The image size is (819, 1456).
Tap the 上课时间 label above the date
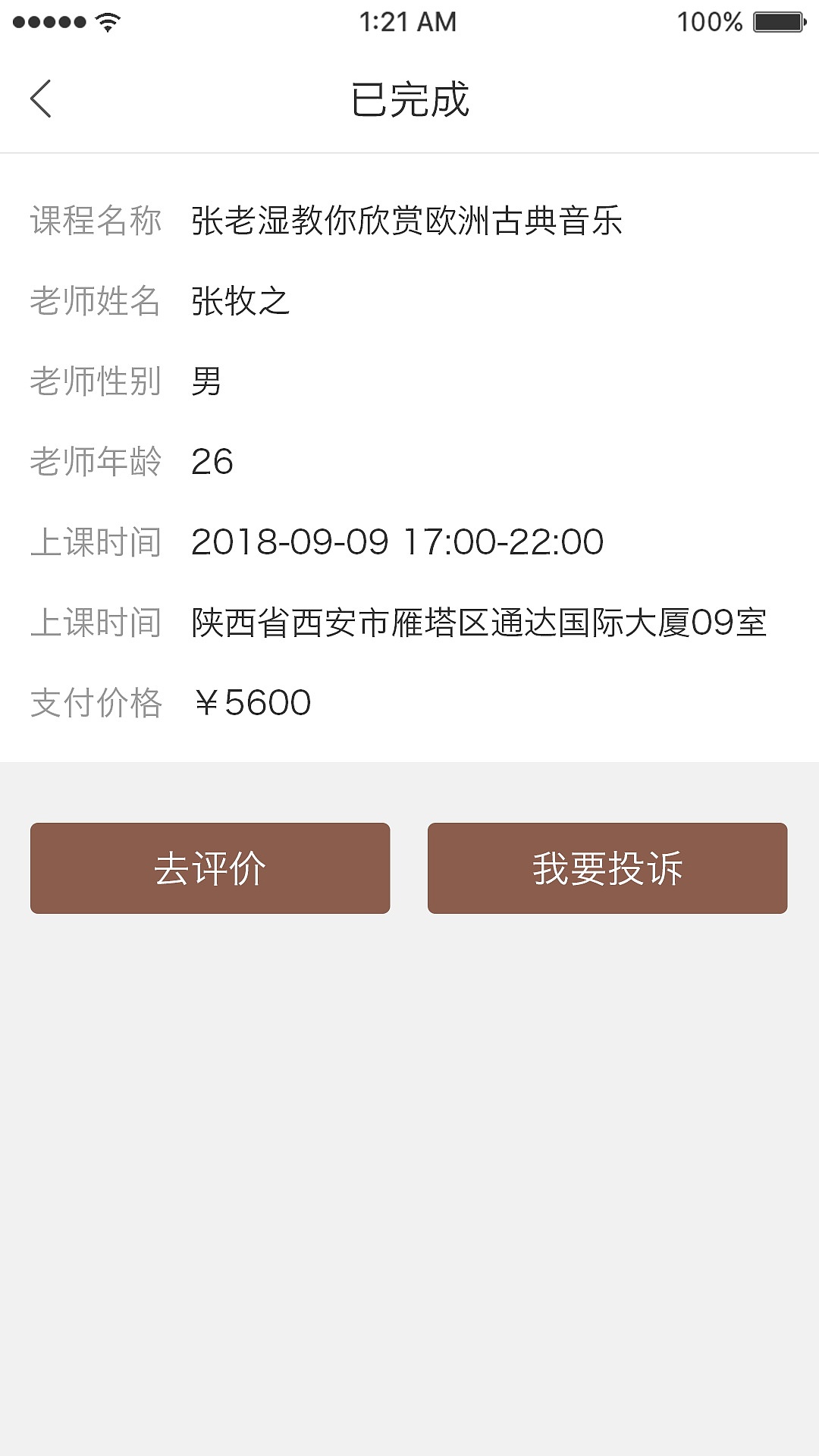click(x=96, y=541)
